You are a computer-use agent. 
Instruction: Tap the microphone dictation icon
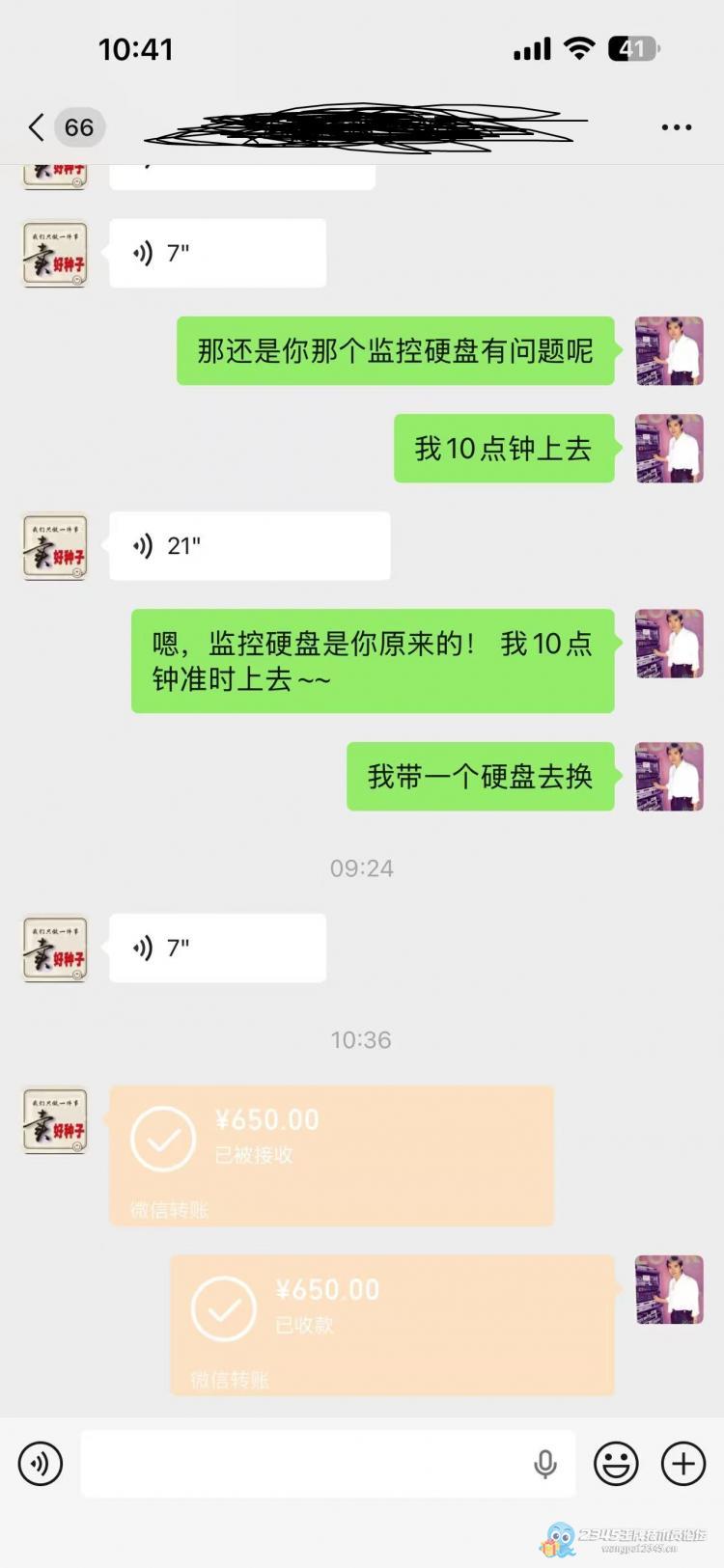tap(545, 1464)
